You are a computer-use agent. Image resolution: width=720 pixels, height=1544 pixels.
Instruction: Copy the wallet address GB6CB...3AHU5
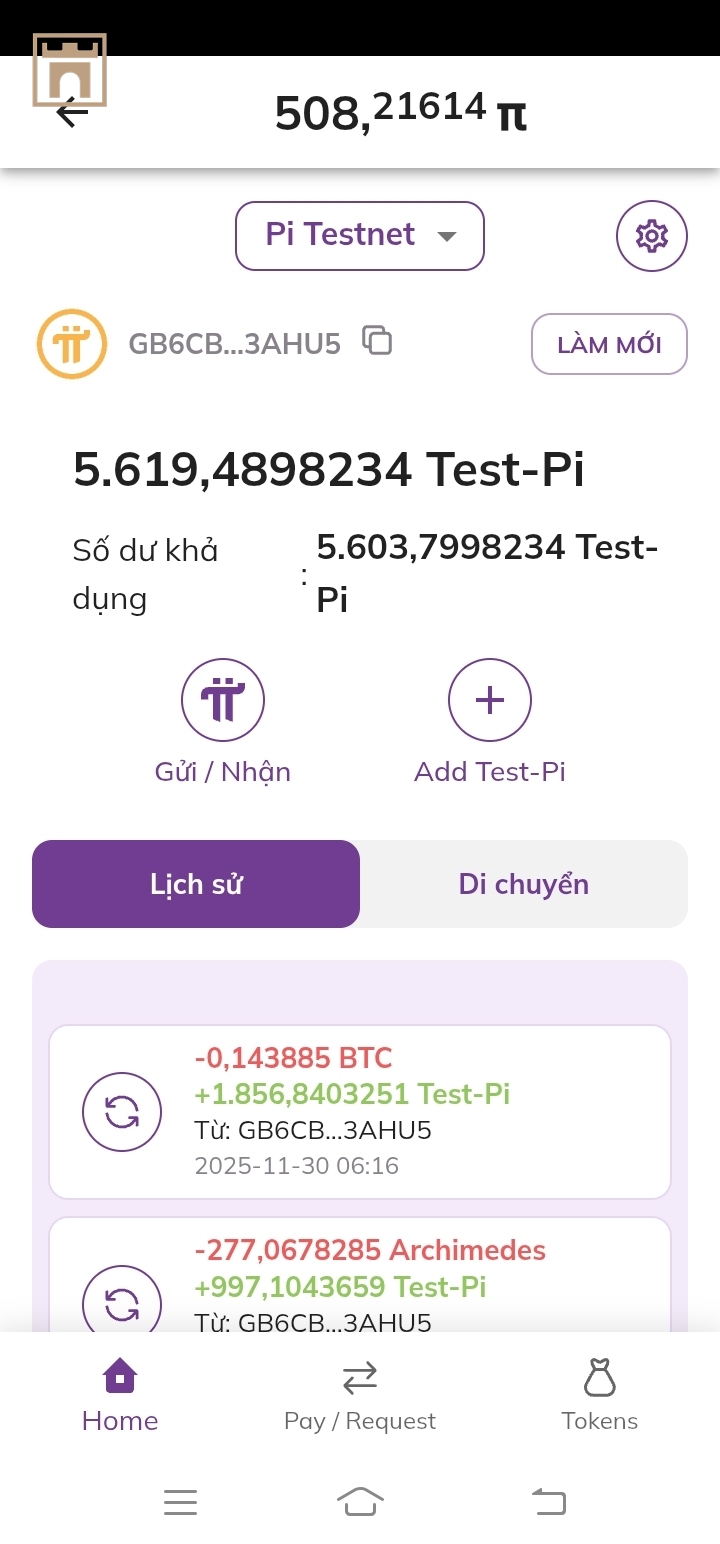pyautogui.click(x=377, y=341)
